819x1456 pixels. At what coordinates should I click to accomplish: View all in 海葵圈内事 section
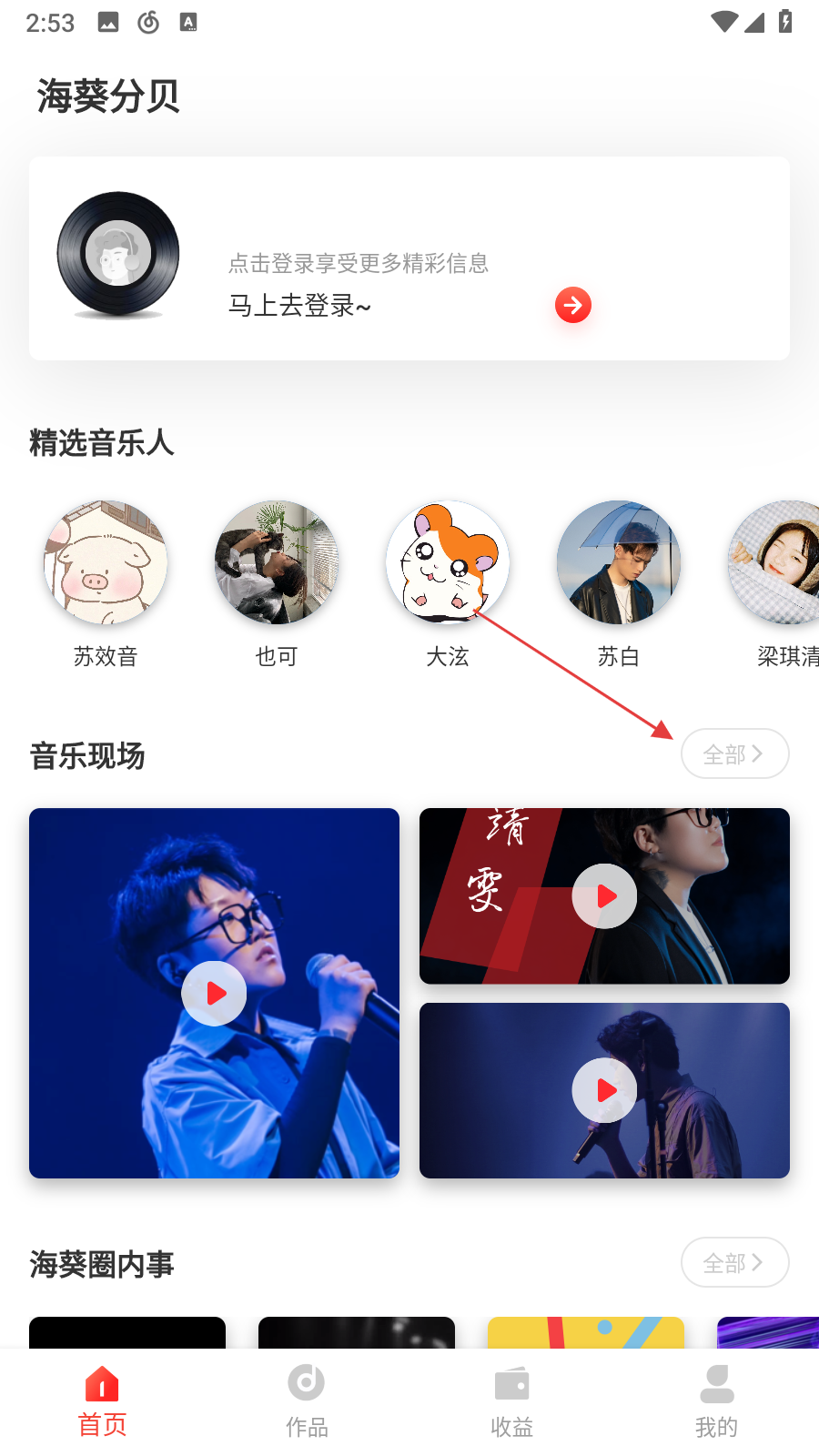(734, 1263)
